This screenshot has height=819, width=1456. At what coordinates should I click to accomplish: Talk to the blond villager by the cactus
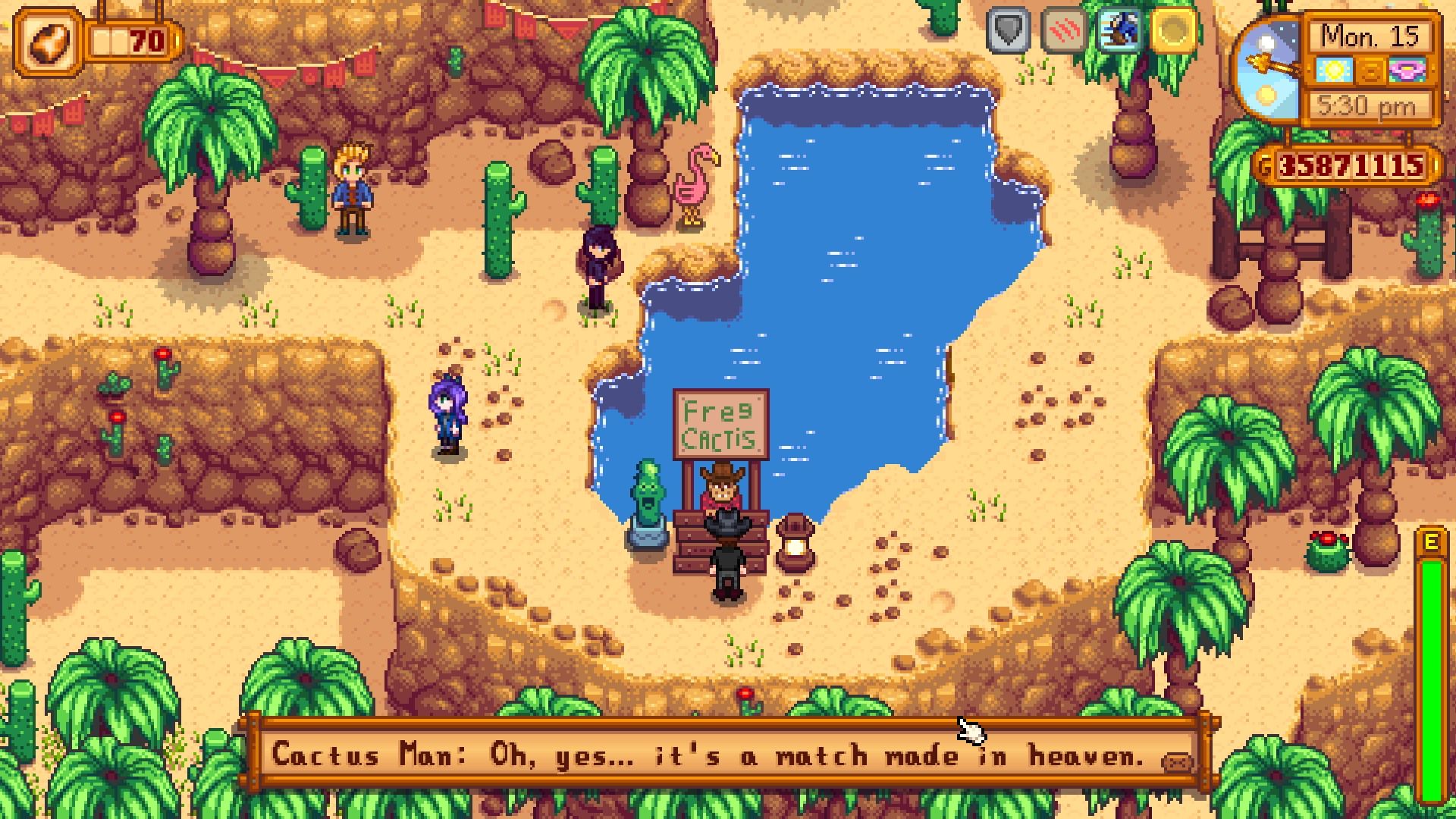353,190
